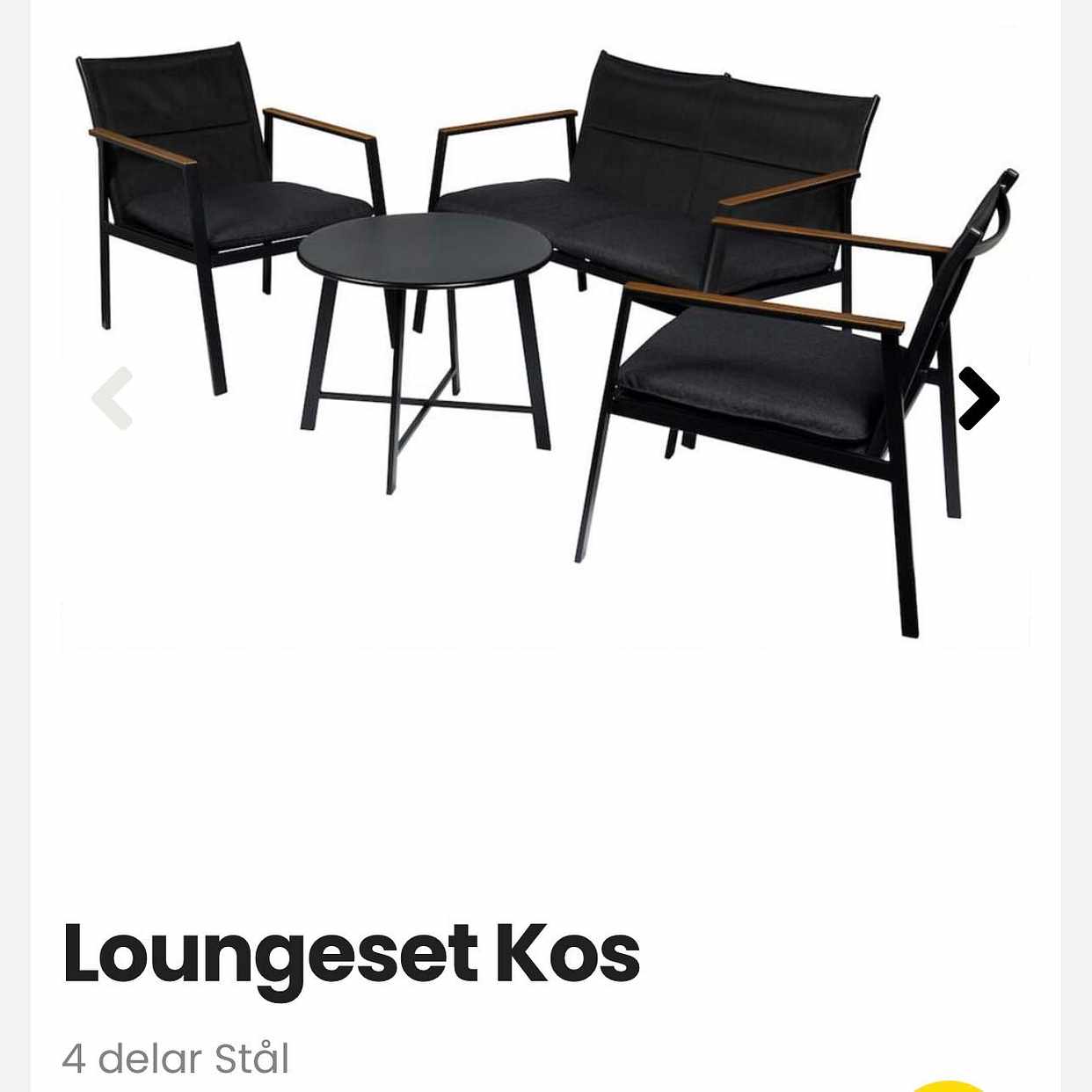This screenshot has height=1092, width=1092.
Task: Go back to previous product image
Action: pyautogui.click(x=113, y=398)
